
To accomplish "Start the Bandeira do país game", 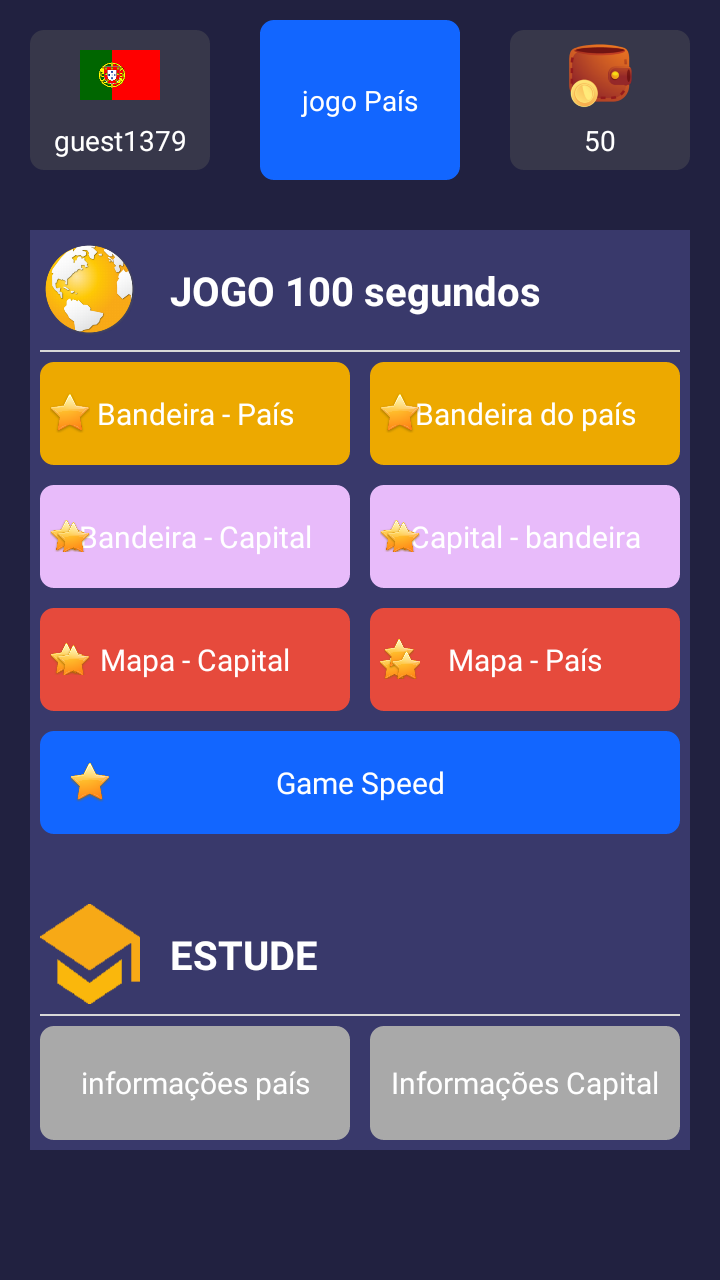I will pos(525,414).
